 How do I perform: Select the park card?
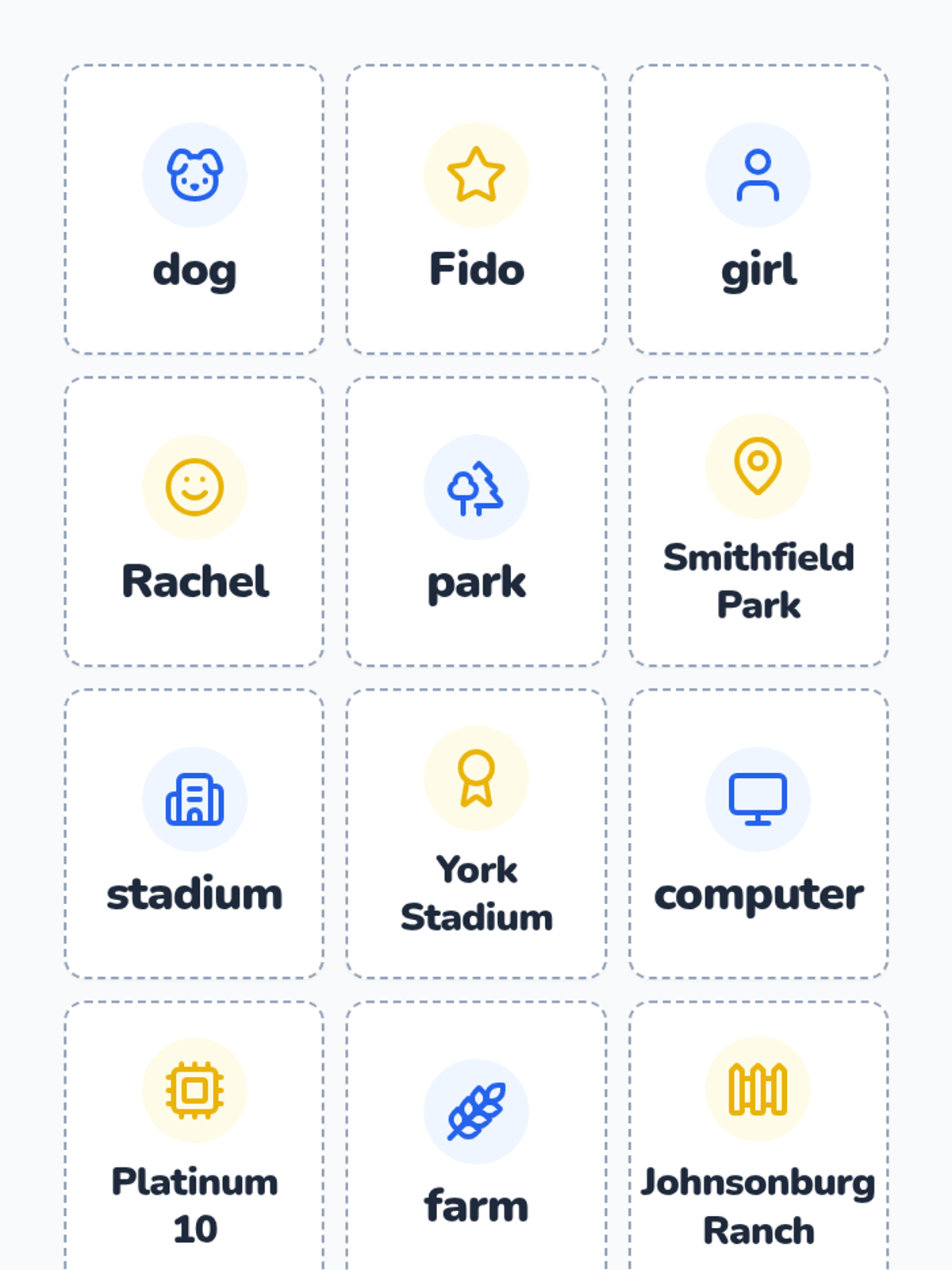(476, 521)
